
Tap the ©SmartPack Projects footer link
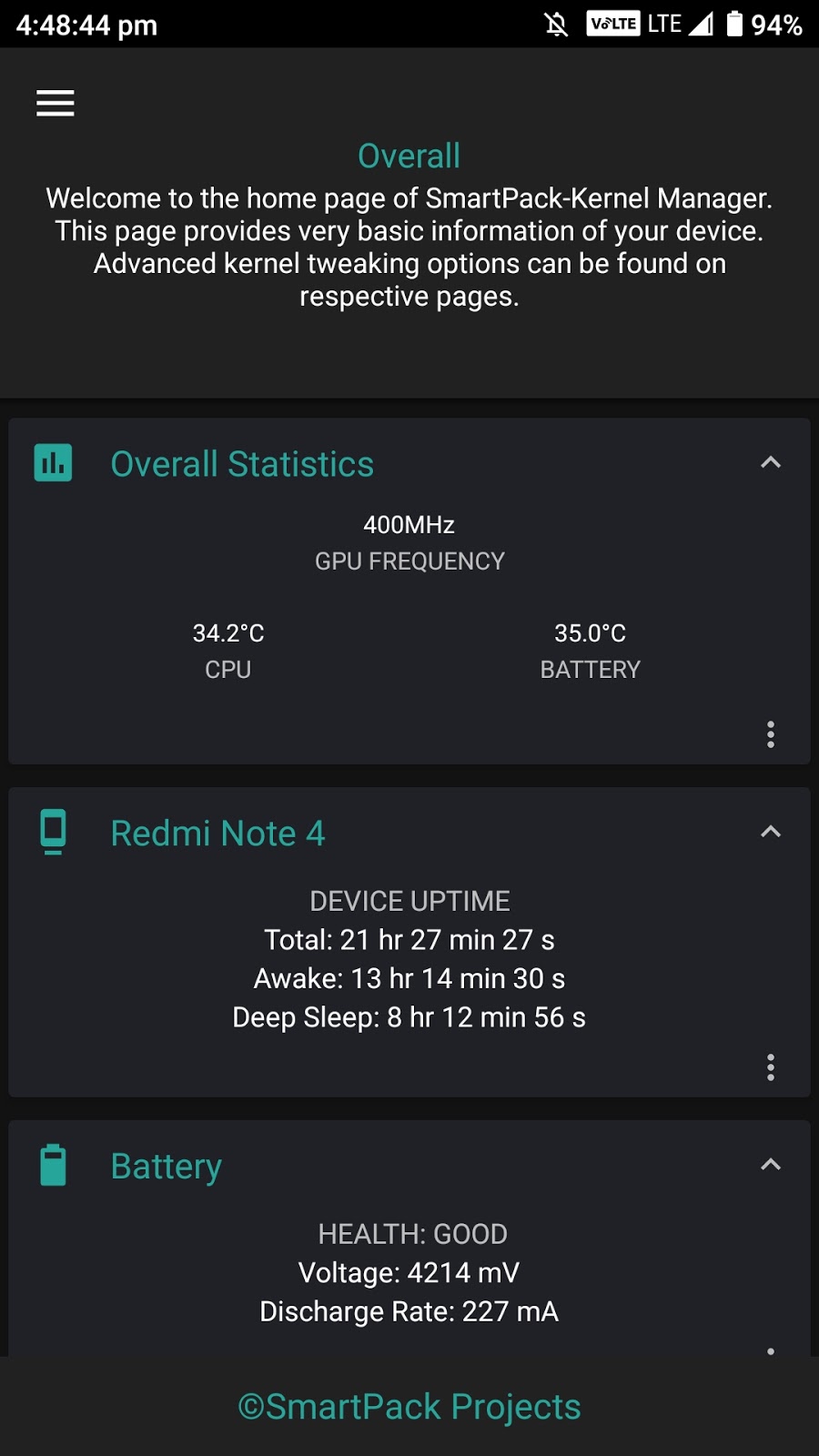(409, 1407)
